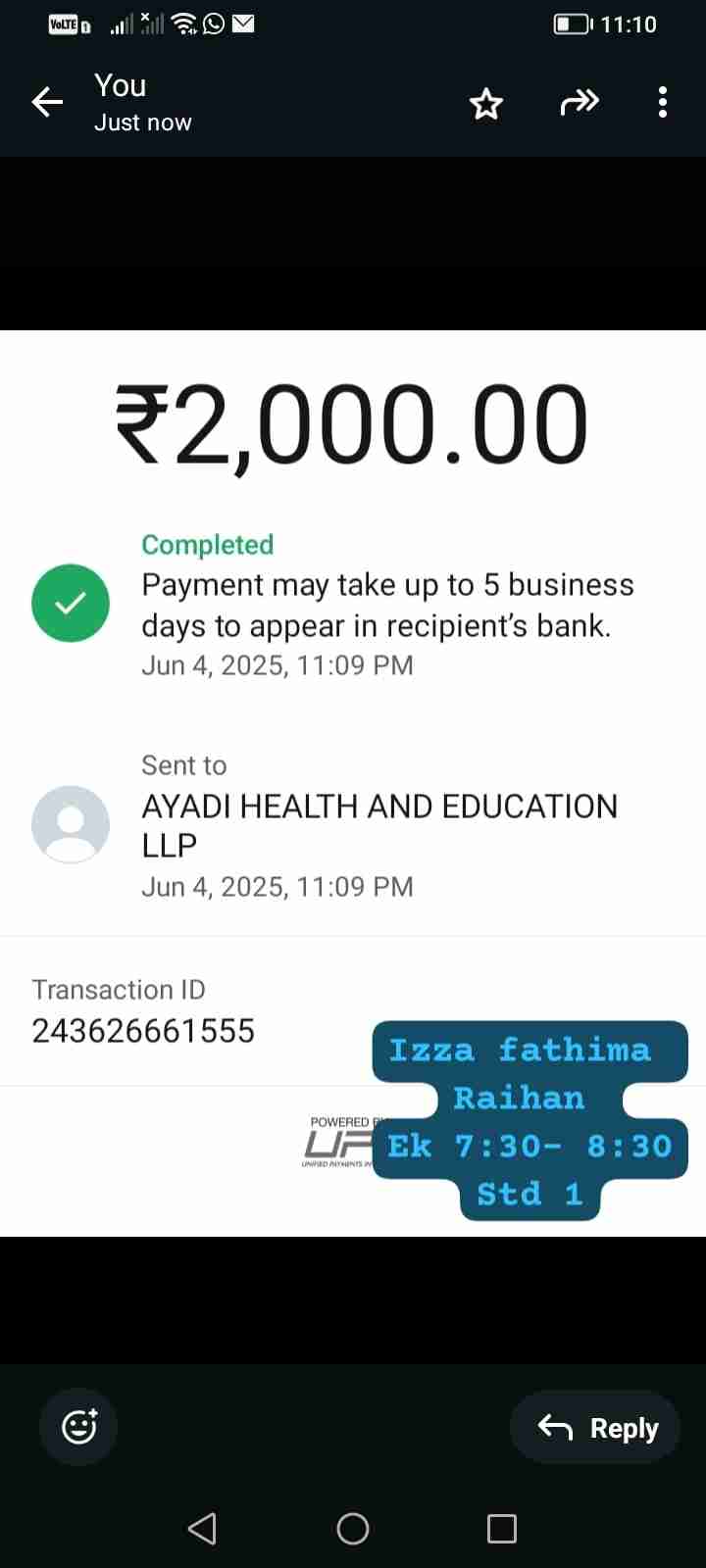Open the three-dot overflow menu
The height and width of the screenshot is (1568, 706).
[663, 102]
